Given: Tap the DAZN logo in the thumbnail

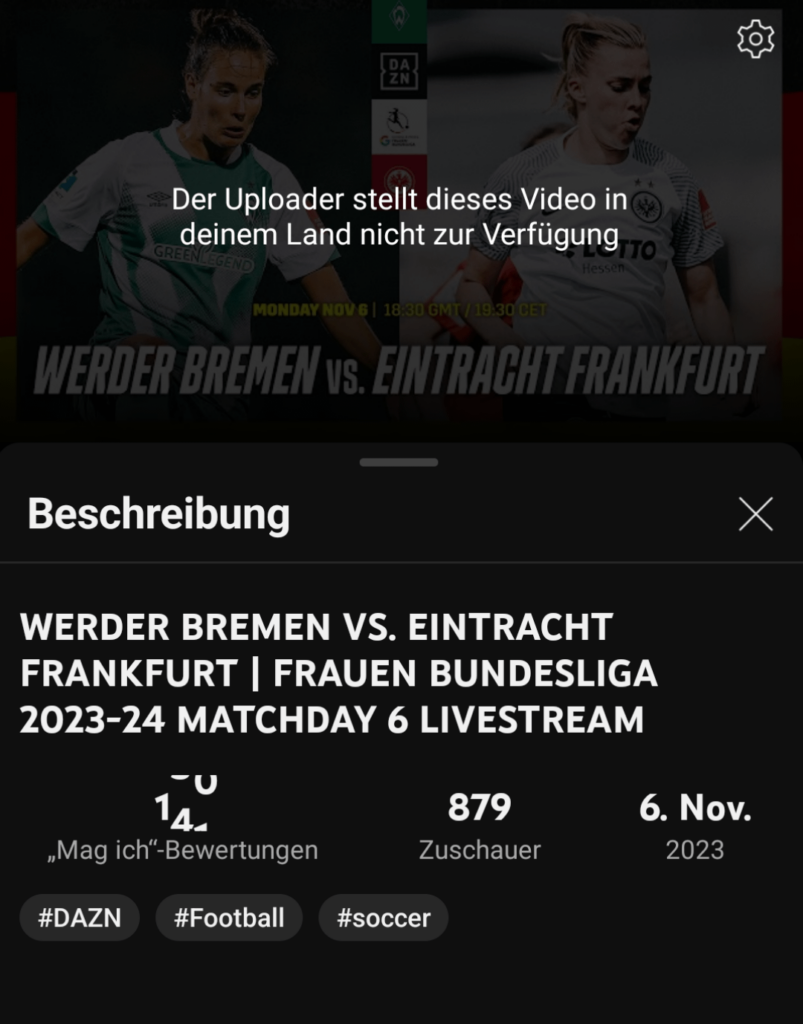Looking at the screenshot, I should tap(399, 71).
